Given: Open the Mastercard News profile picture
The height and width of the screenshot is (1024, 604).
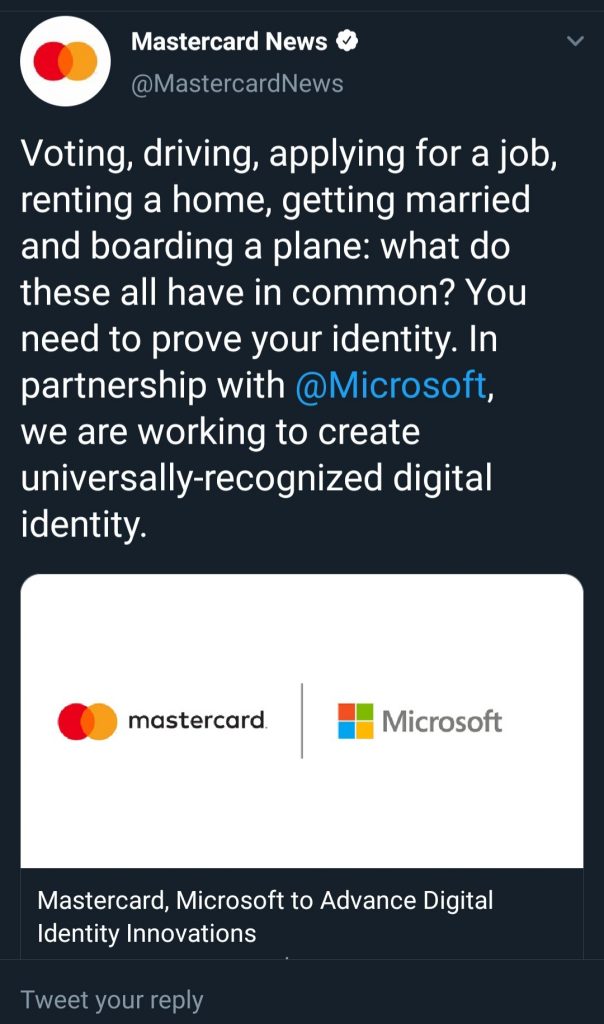Looking at the screenshot, I should tap(65, 61).
